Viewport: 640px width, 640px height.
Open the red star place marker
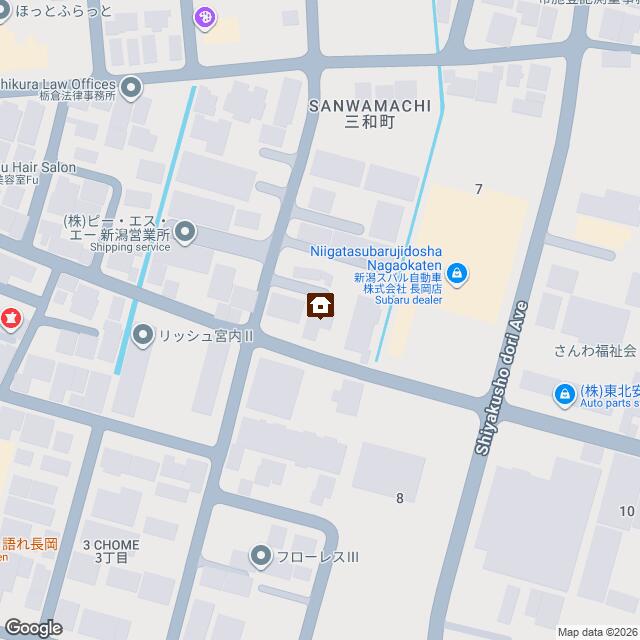(x=11, y=320)
